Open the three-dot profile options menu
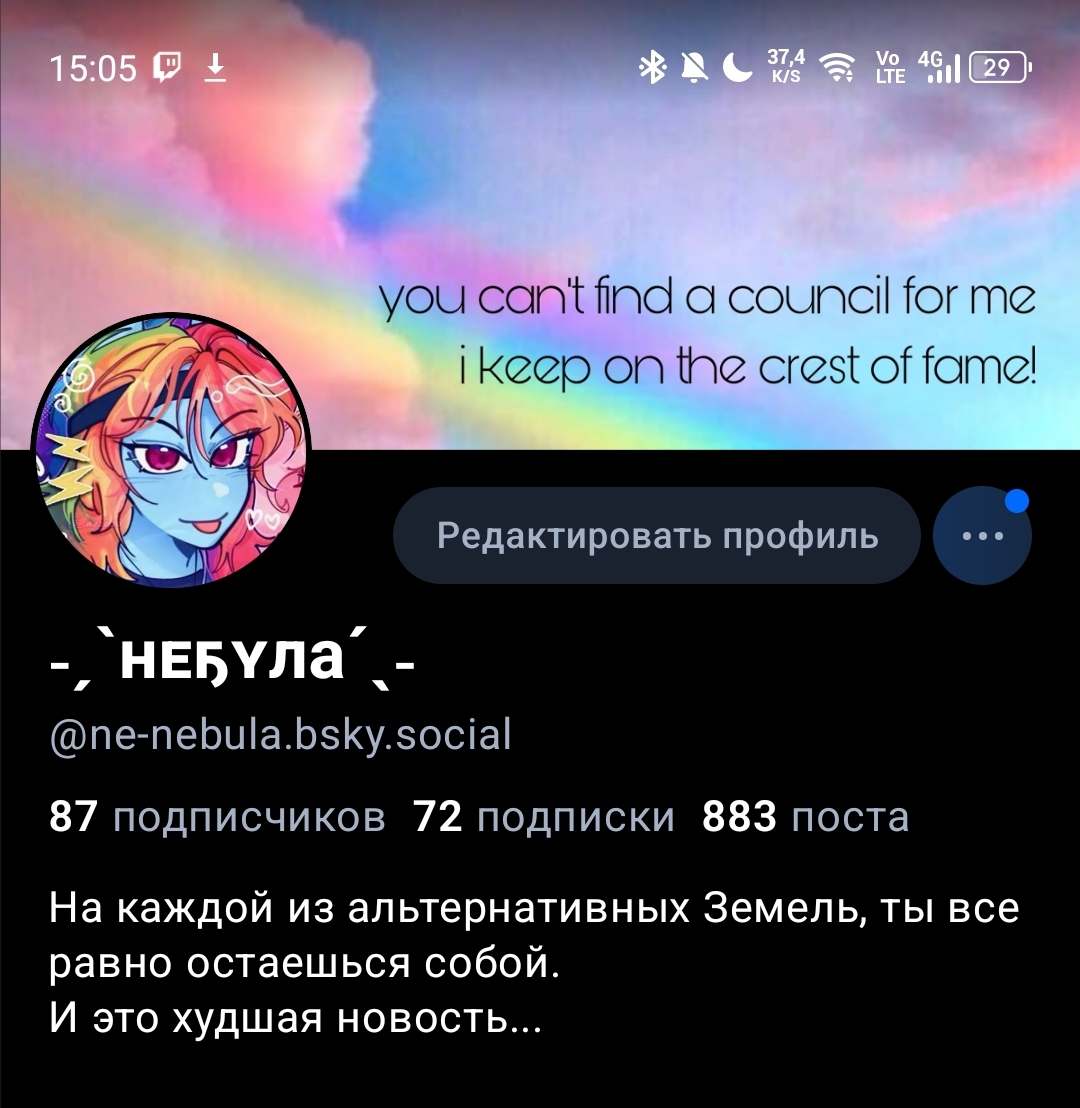This screenshot has height=1108, width=1080. [981, 536]
